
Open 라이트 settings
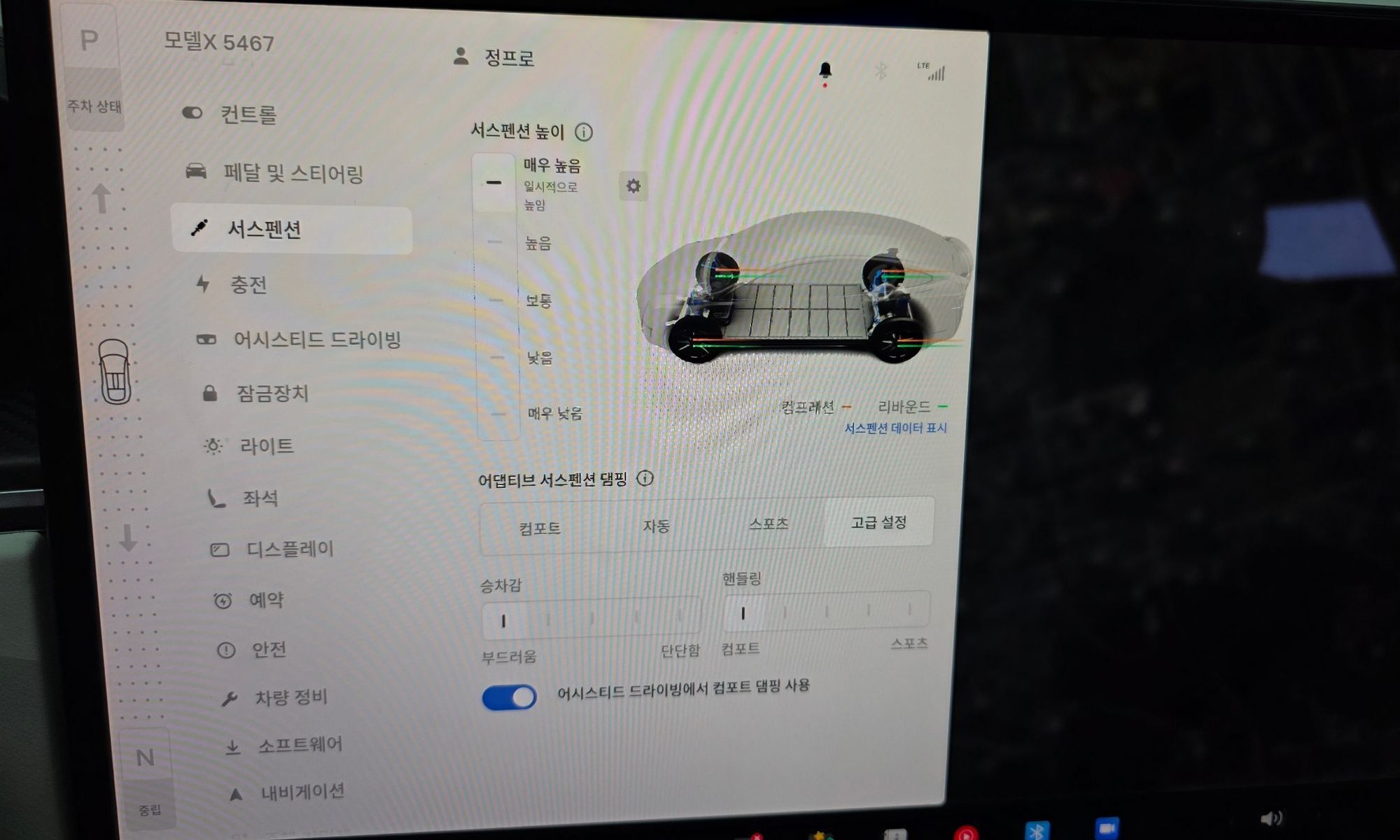(x=265, y=446)
